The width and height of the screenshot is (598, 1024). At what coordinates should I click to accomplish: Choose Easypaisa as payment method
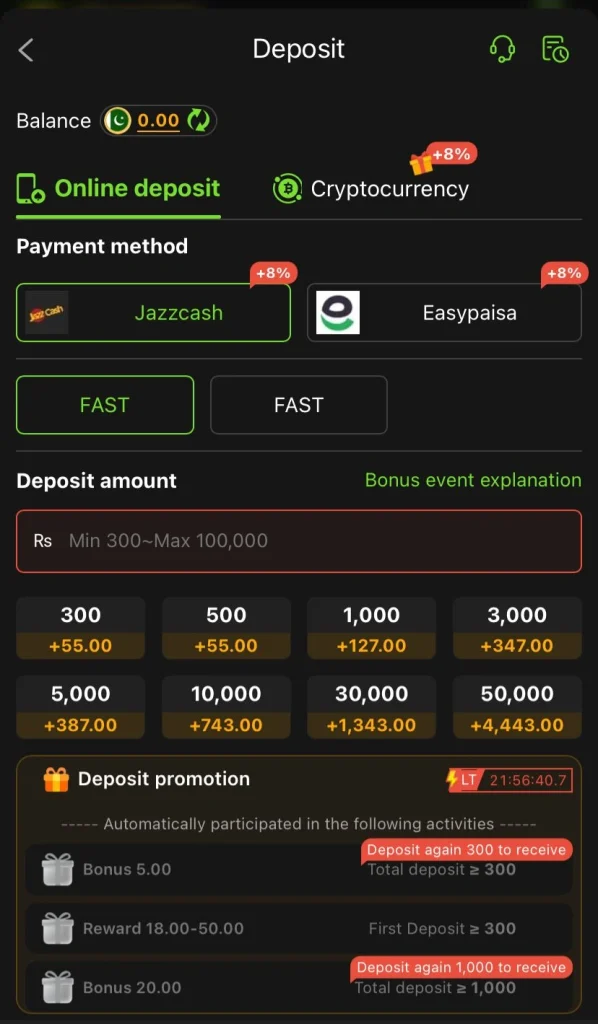tap(445, 313)
